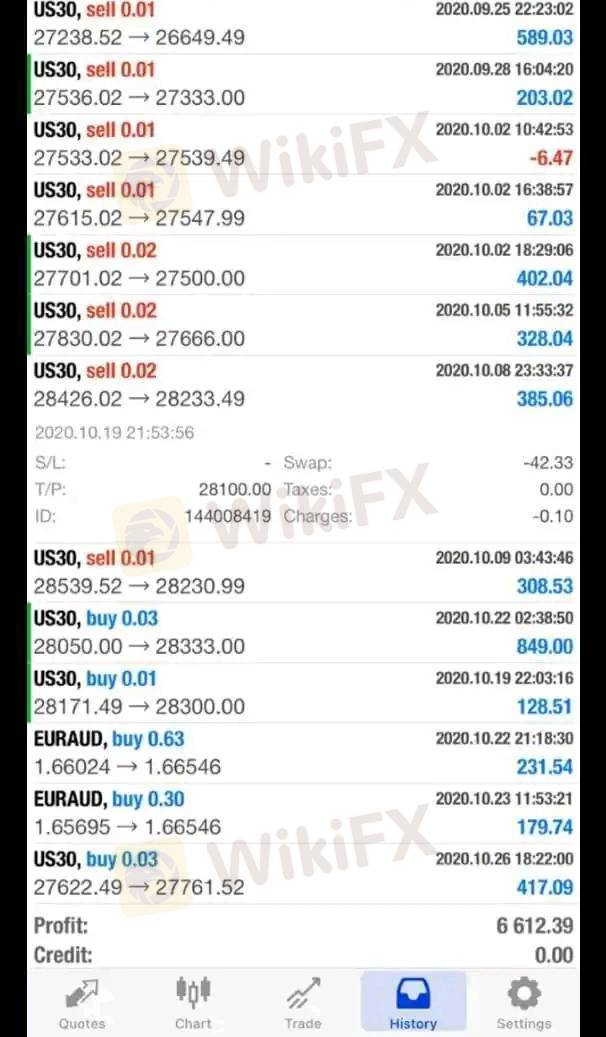Viewport: 606px width, 1037px height.
Task: Show details of US30 buy 0.03 with 849.00 profit
Action: pos(303,632)
